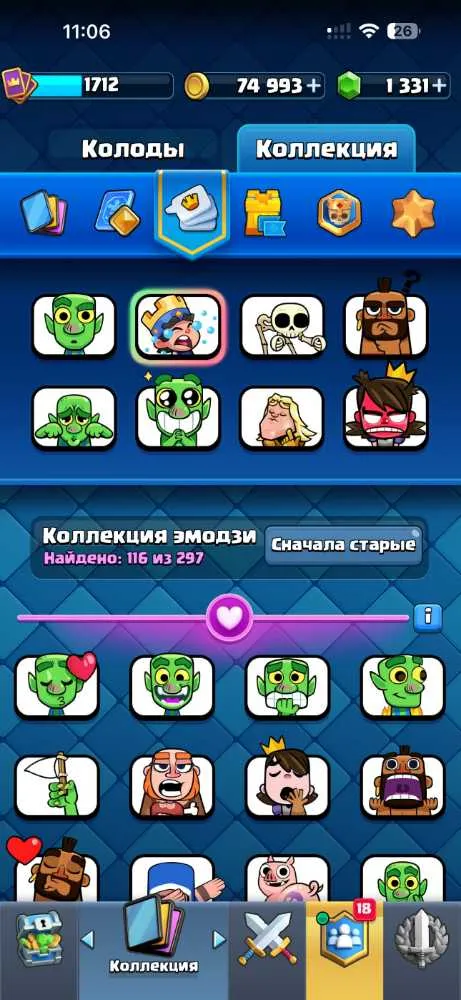
Task: Add more gold with the plus
Action: point(313,87)
